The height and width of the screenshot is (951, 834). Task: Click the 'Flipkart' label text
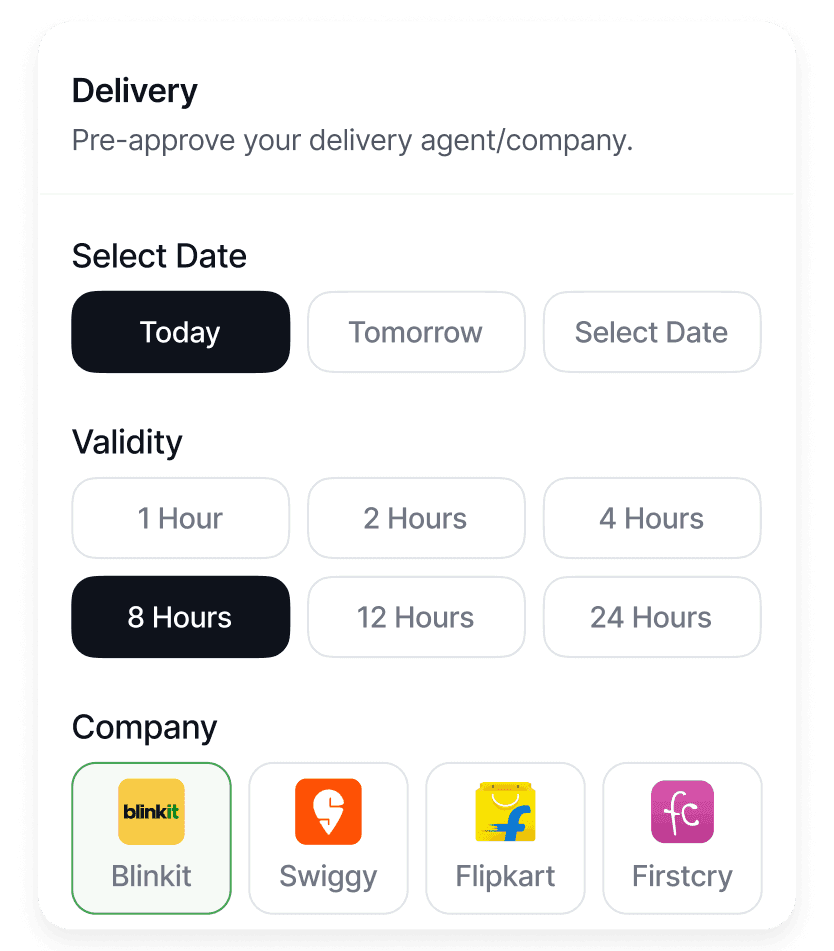click(x=505, y=876)
